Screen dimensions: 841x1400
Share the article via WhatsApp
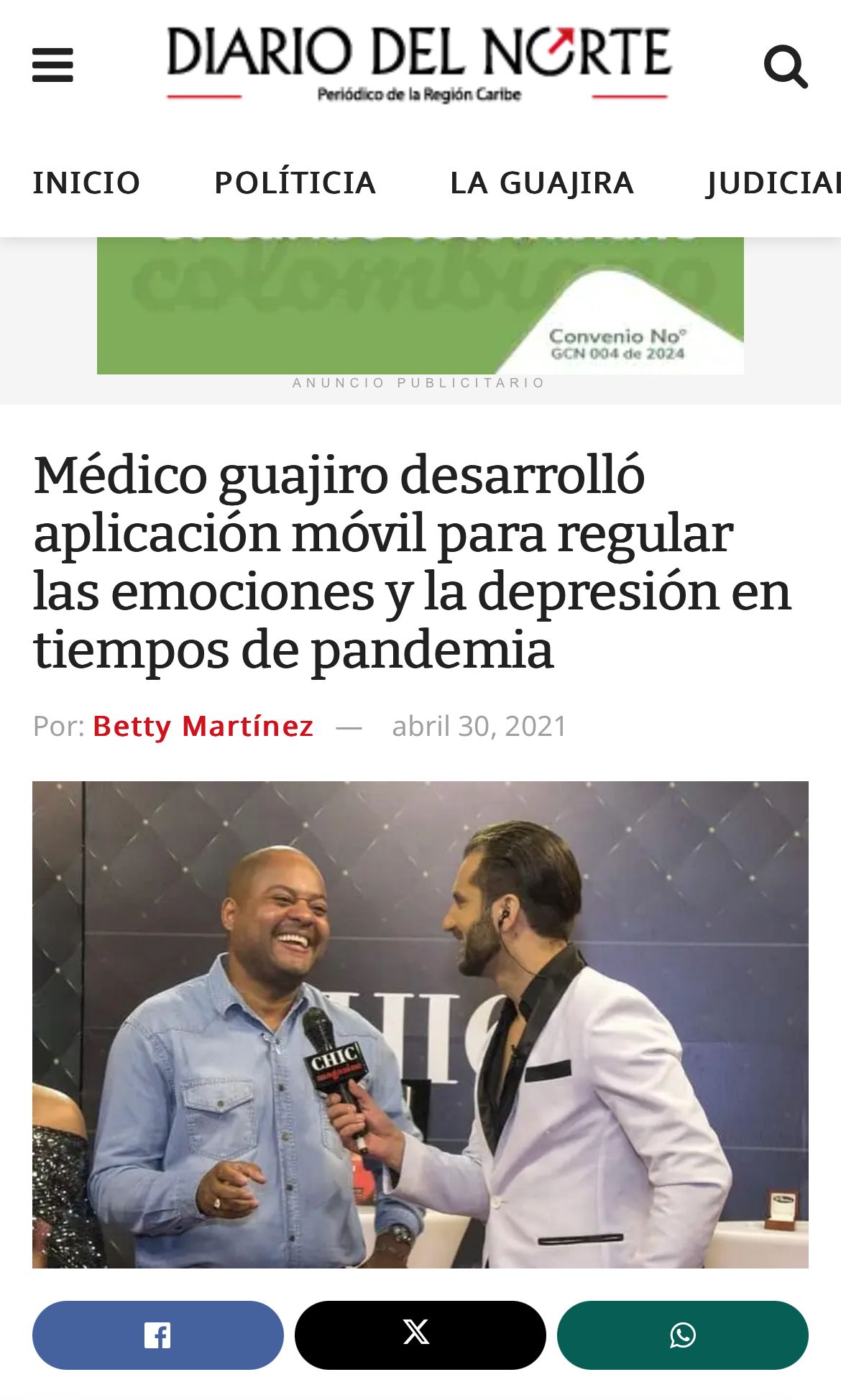(x=682, y=1335)
